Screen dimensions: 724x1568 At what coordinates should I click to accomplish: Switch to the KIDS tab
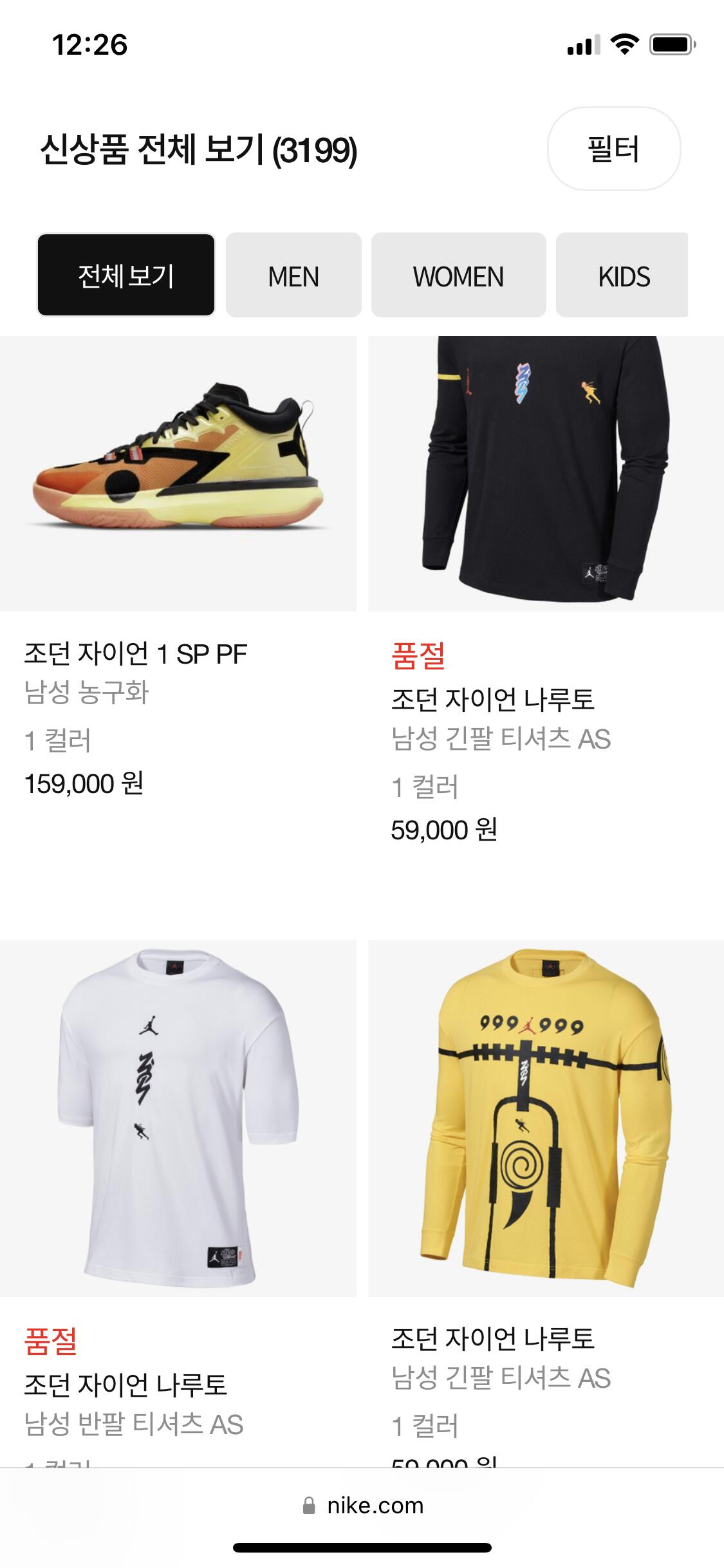[x=622, y=275]
